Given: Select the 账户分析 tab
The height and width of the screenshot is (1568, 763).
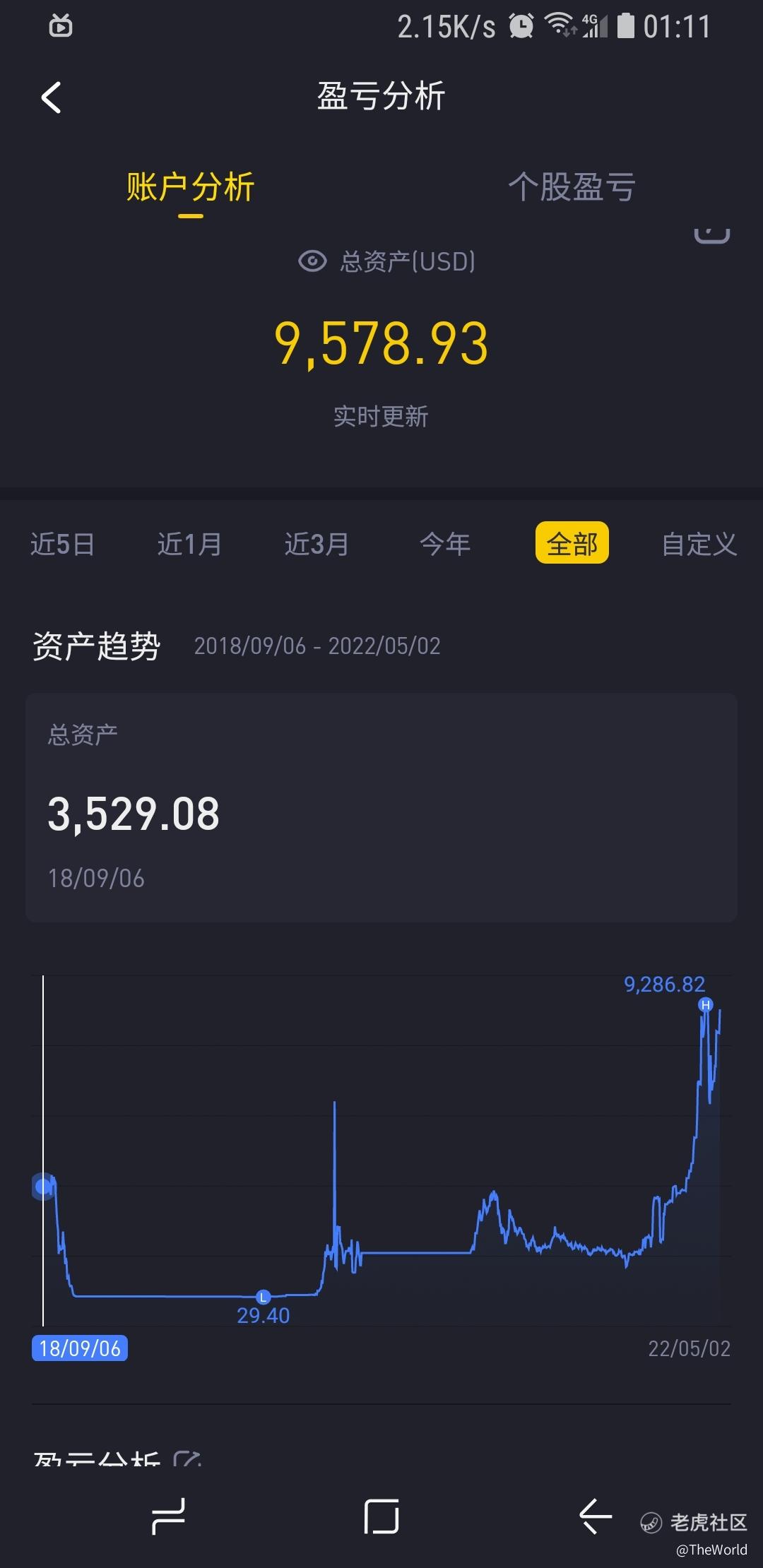Looking at the screenshot, I should [x=190, y=187].
